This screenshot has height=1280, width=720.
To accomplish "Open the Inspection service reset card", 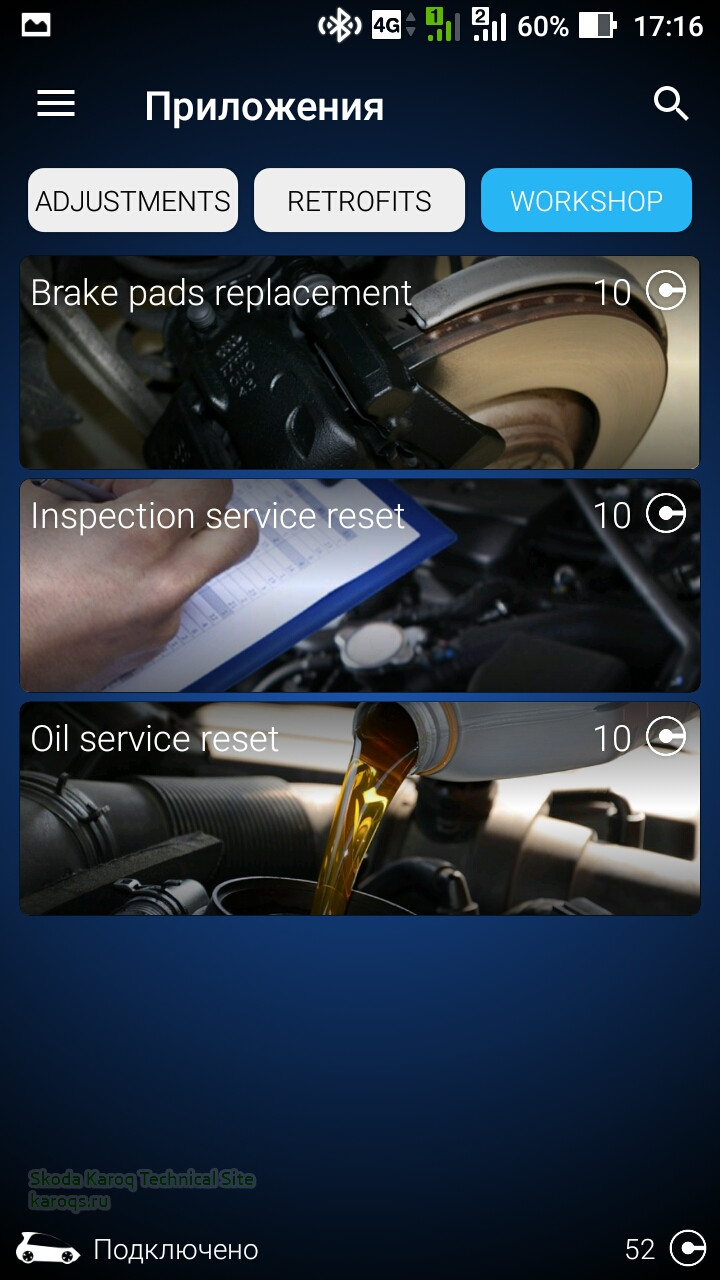I will [x=359, y=586].
